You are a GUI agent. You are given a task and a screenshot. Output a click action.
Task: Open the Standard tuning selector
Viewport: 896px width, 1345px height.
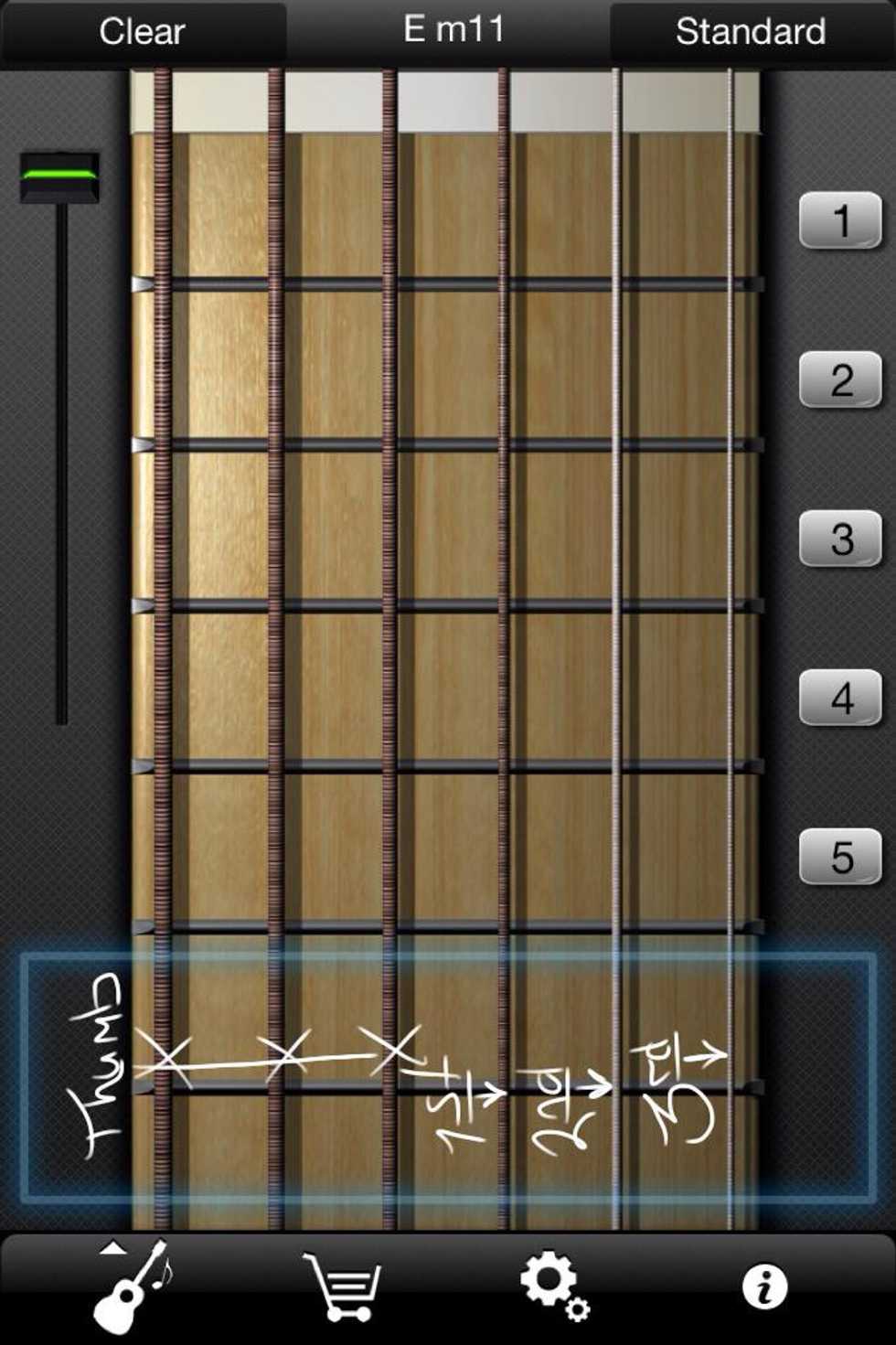pyautogui.click(x=750, y=32)
